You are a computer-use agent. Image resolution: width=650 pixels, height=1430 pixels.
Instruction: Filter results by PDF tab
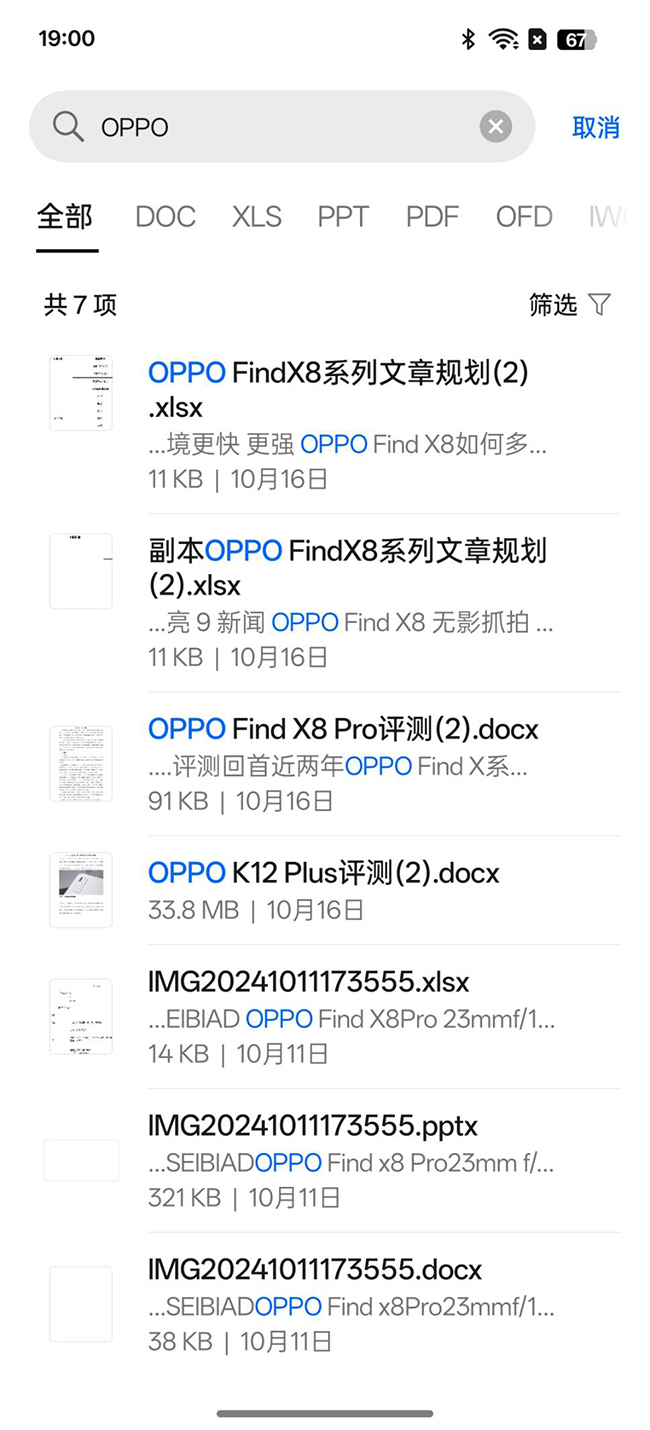(432, 217)
